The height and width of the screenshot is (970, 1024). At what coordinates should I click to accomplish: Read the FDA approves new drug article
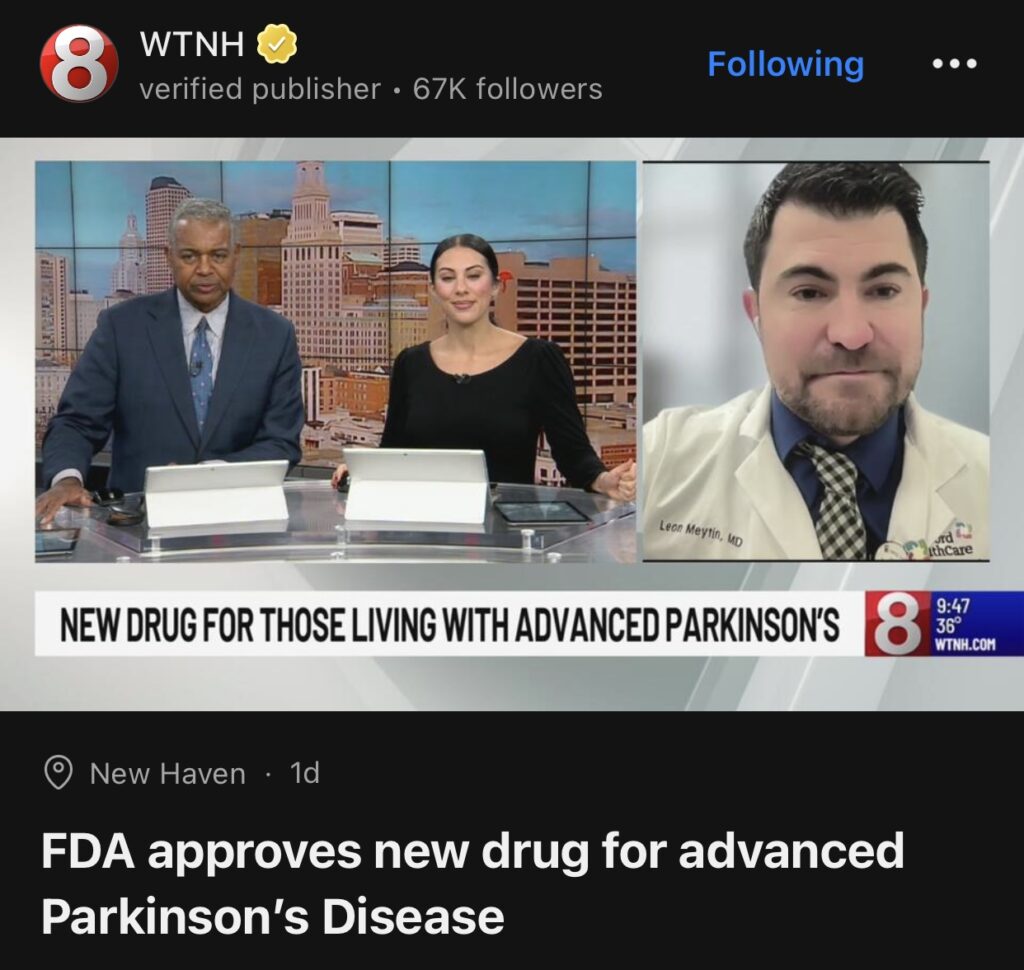[472, 883]
